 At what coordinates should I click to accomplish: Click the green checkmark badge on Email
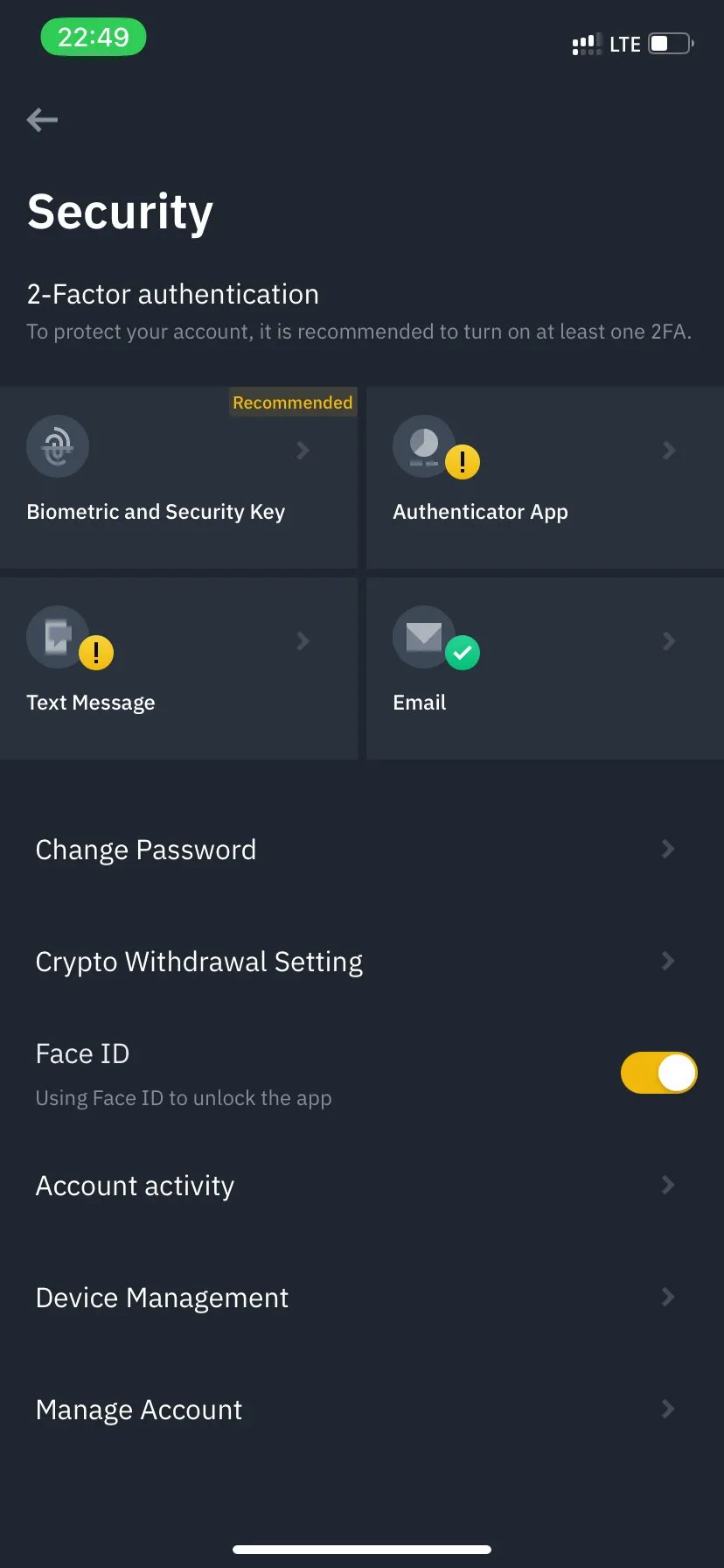[463, 652]
